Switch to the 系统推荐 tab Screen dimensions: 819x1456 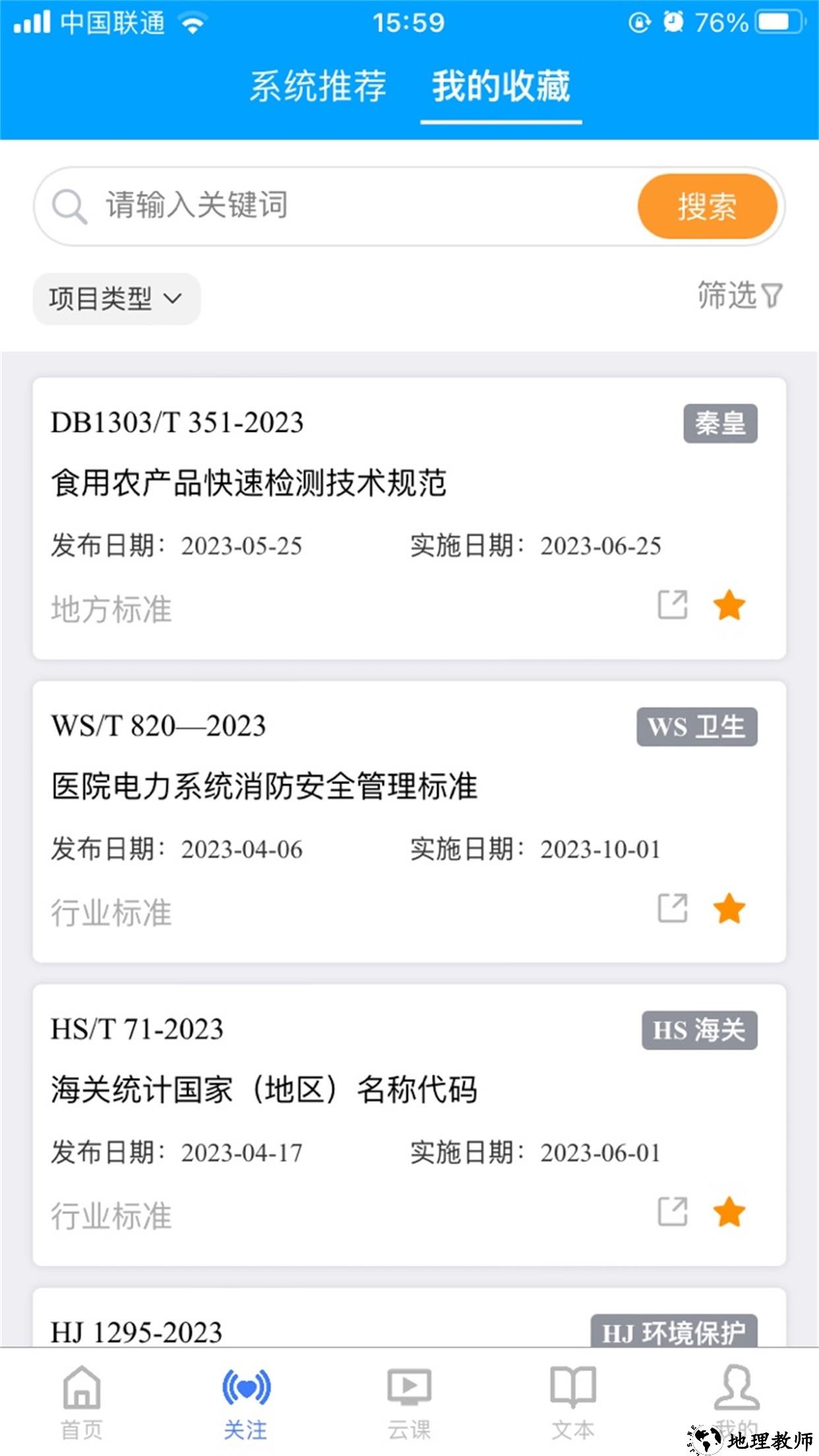click(317, 86)
